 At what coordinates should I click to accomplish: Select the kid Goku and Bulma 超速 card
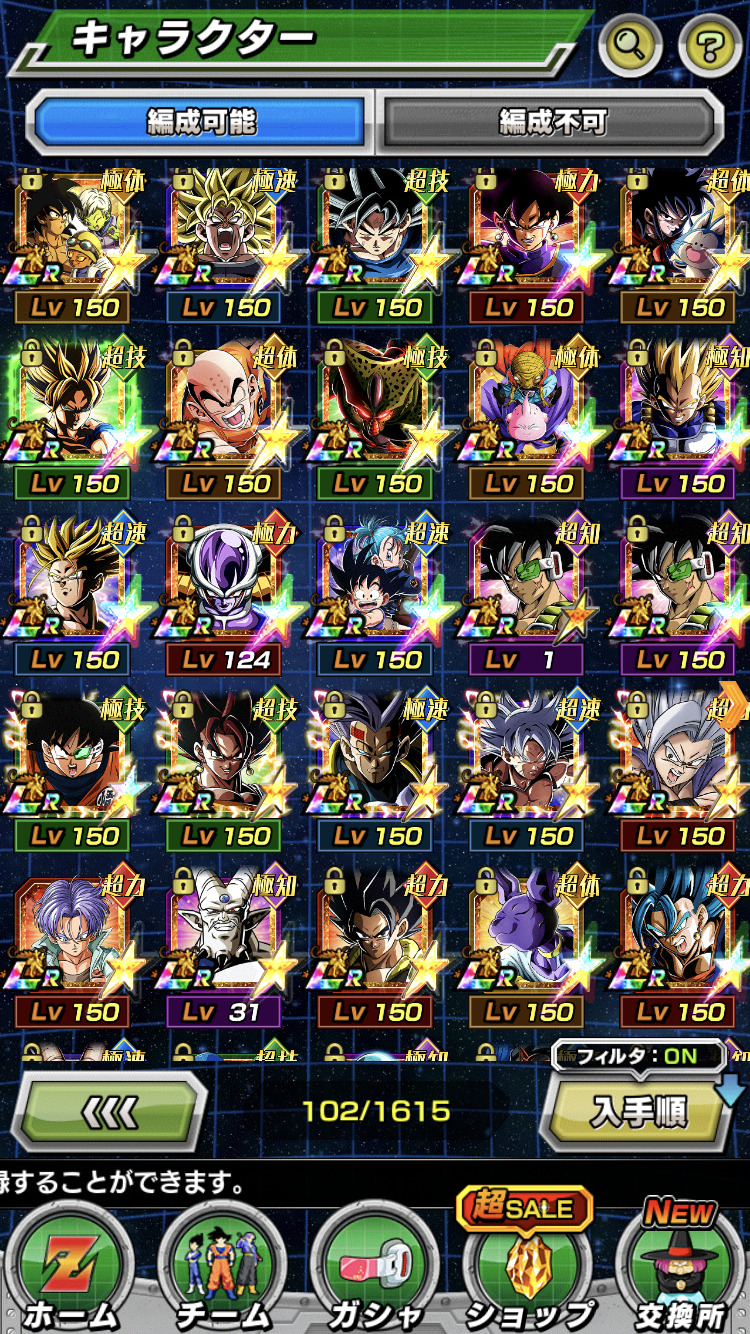[x=376, y=590]
